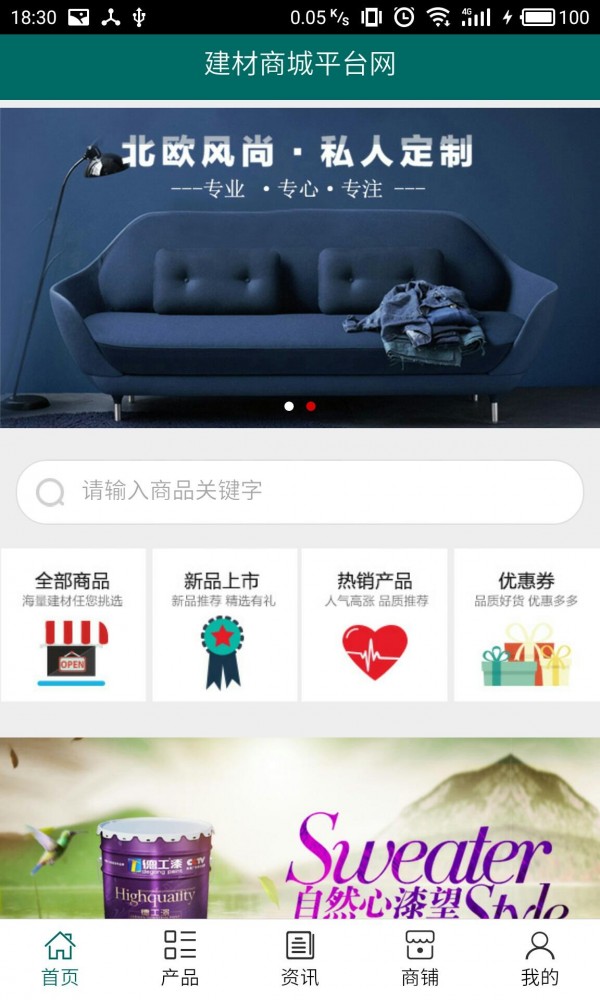Open the 自然心漆望 paint banner

[x=300, y=828]
